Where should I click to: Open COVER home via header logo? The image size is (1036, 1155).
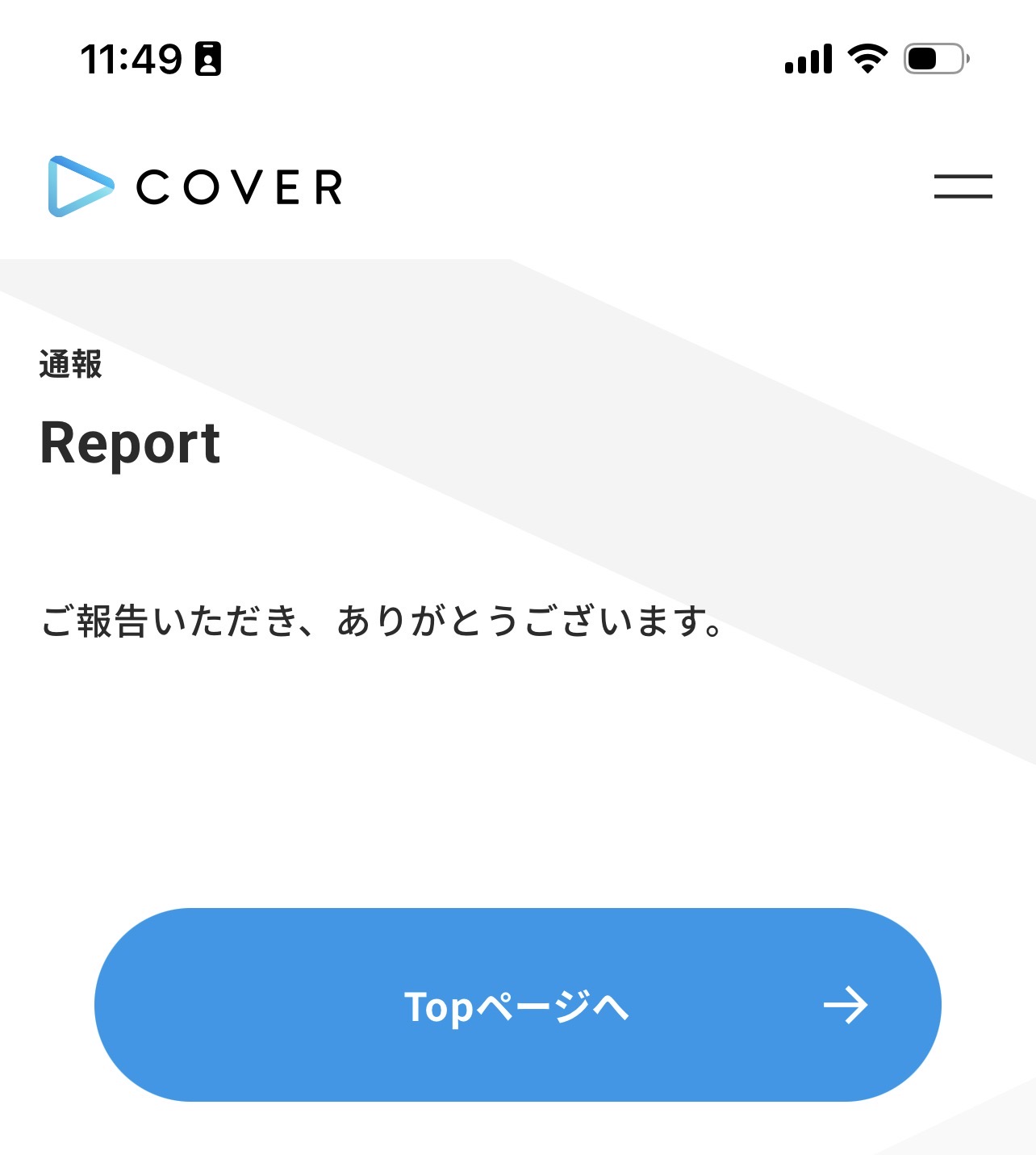pos(195,186)
